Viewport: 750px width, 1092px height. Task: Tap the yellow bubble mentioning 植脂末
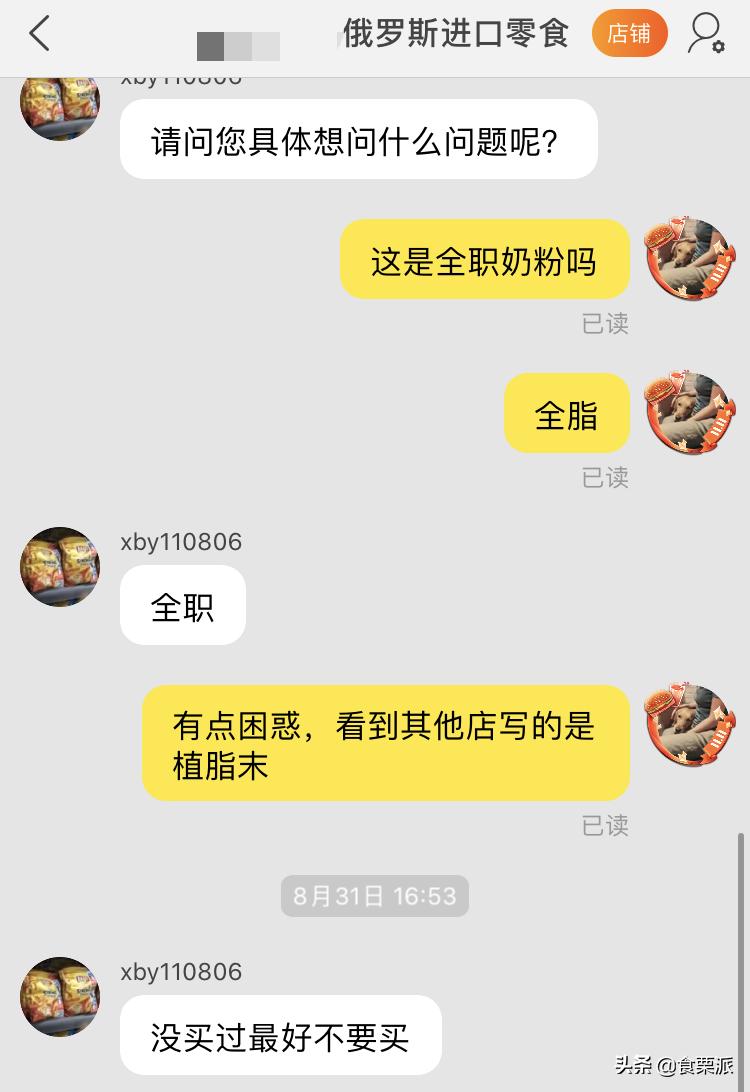(385, 745)
